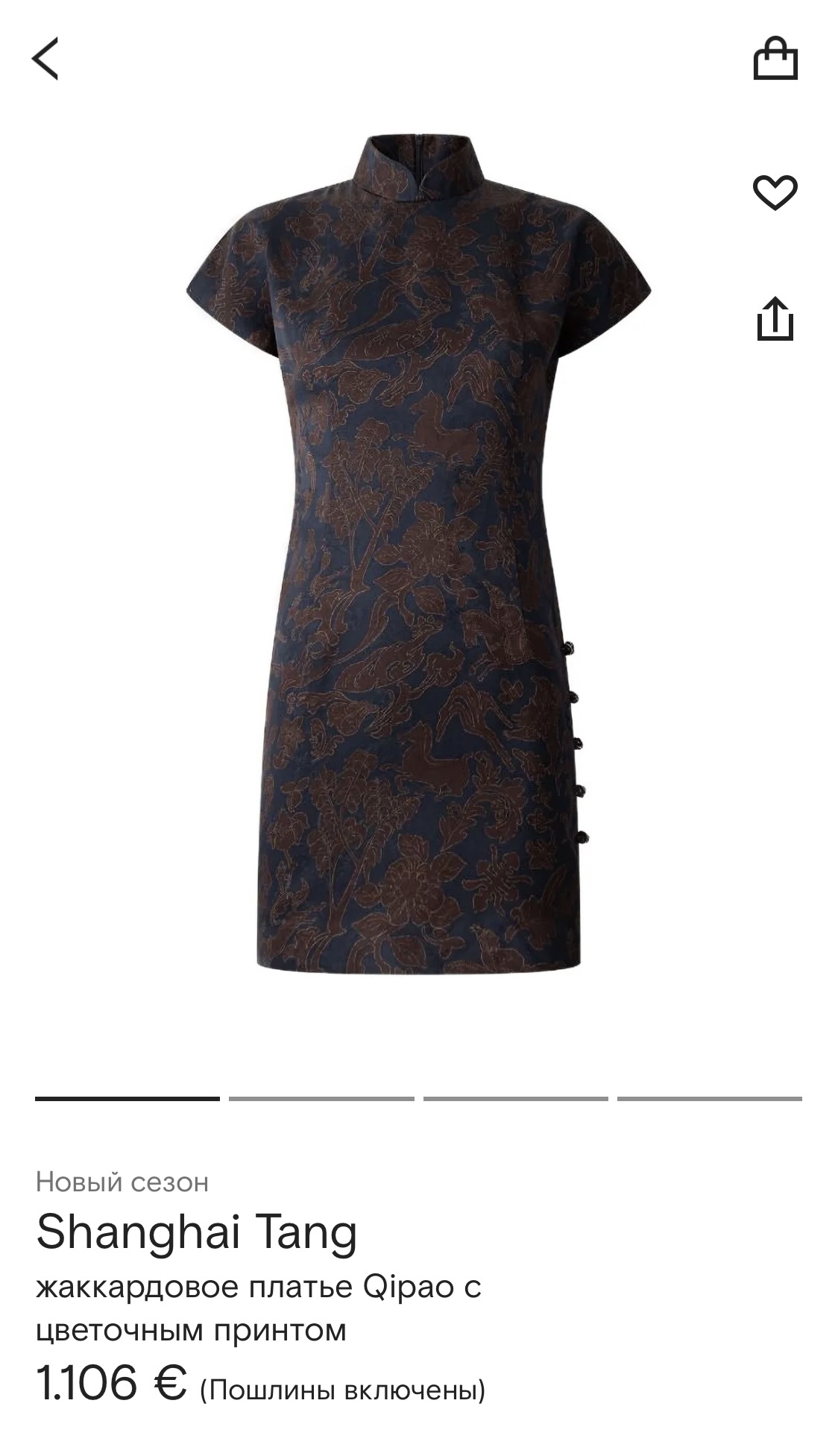Screen dimensions: 838x1456
Task: Jump to the fourth image indicator
Action: pyautogui.click(x=710, y=1098)
